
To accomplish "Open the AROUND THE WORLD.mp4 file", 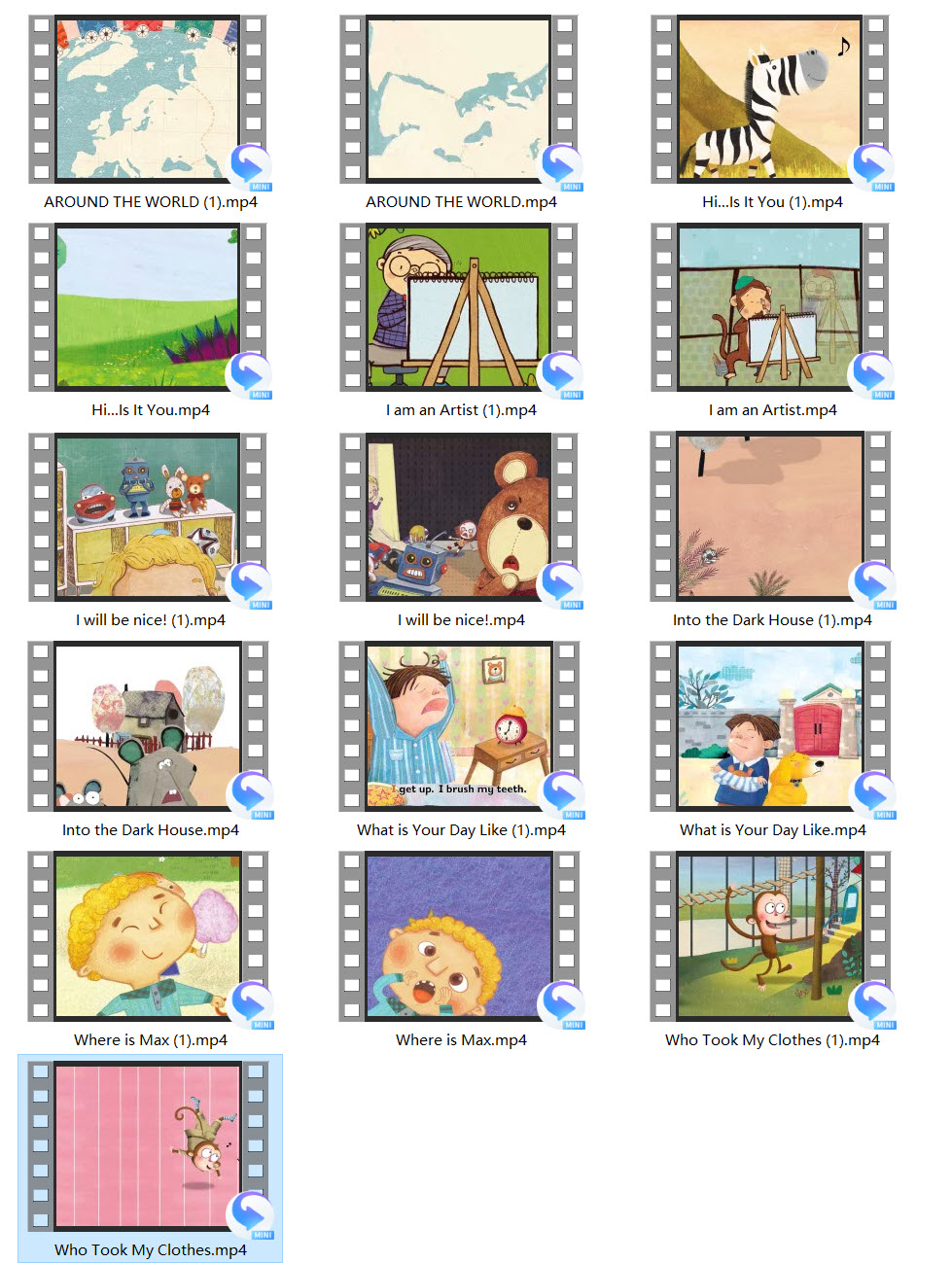I will click(x=459, y=100).
